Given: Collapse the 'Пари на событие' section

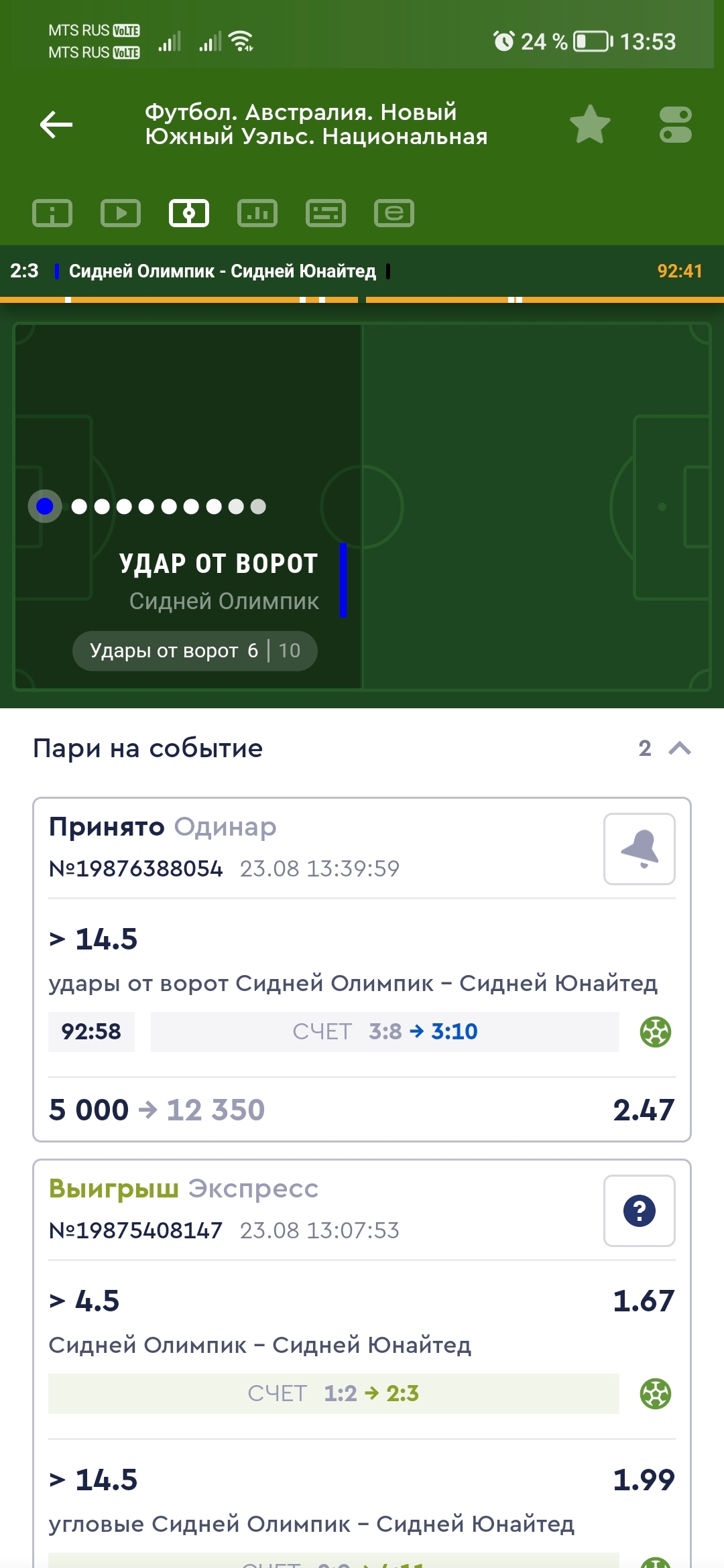Looking at the screenshot, I should [x=680, y=748].
